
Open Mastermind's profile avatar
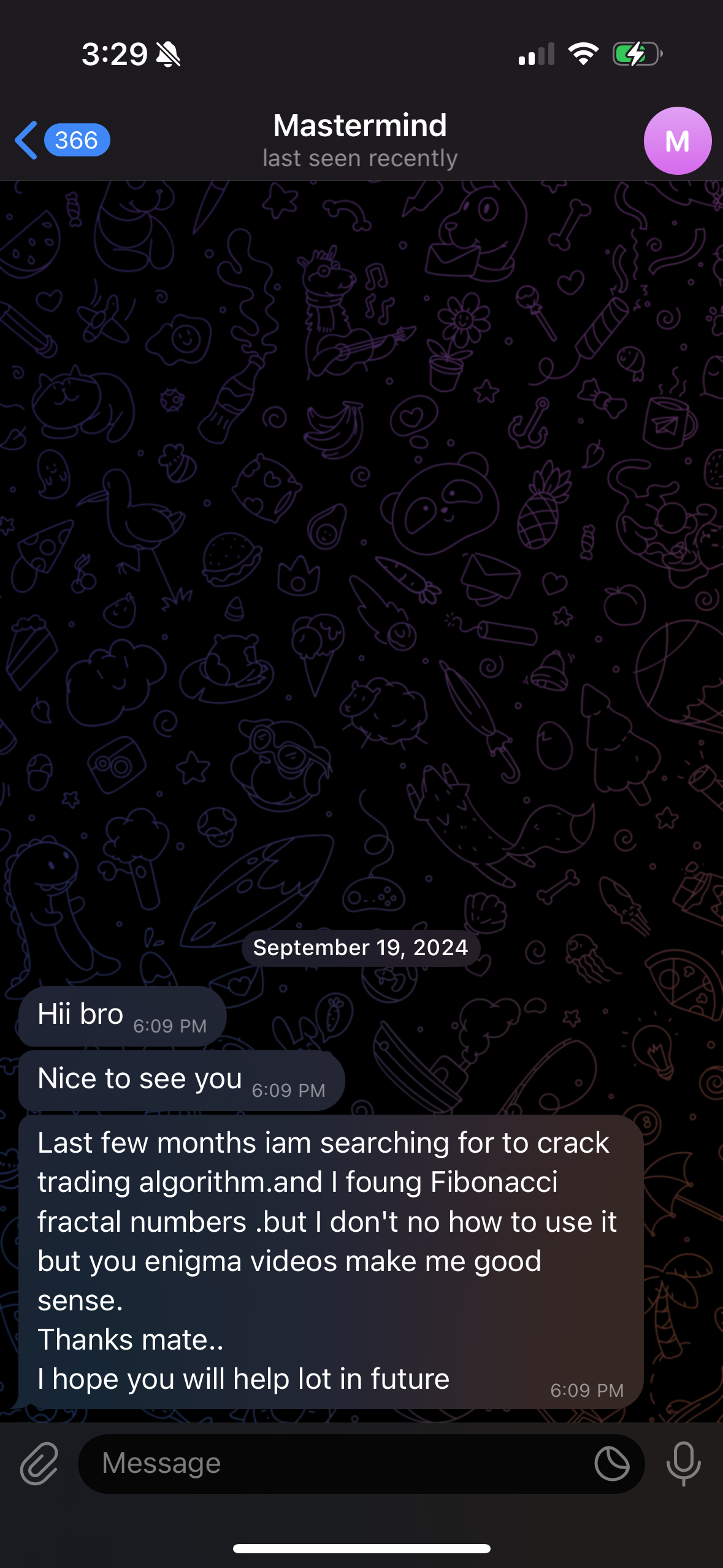coord(677,141)
